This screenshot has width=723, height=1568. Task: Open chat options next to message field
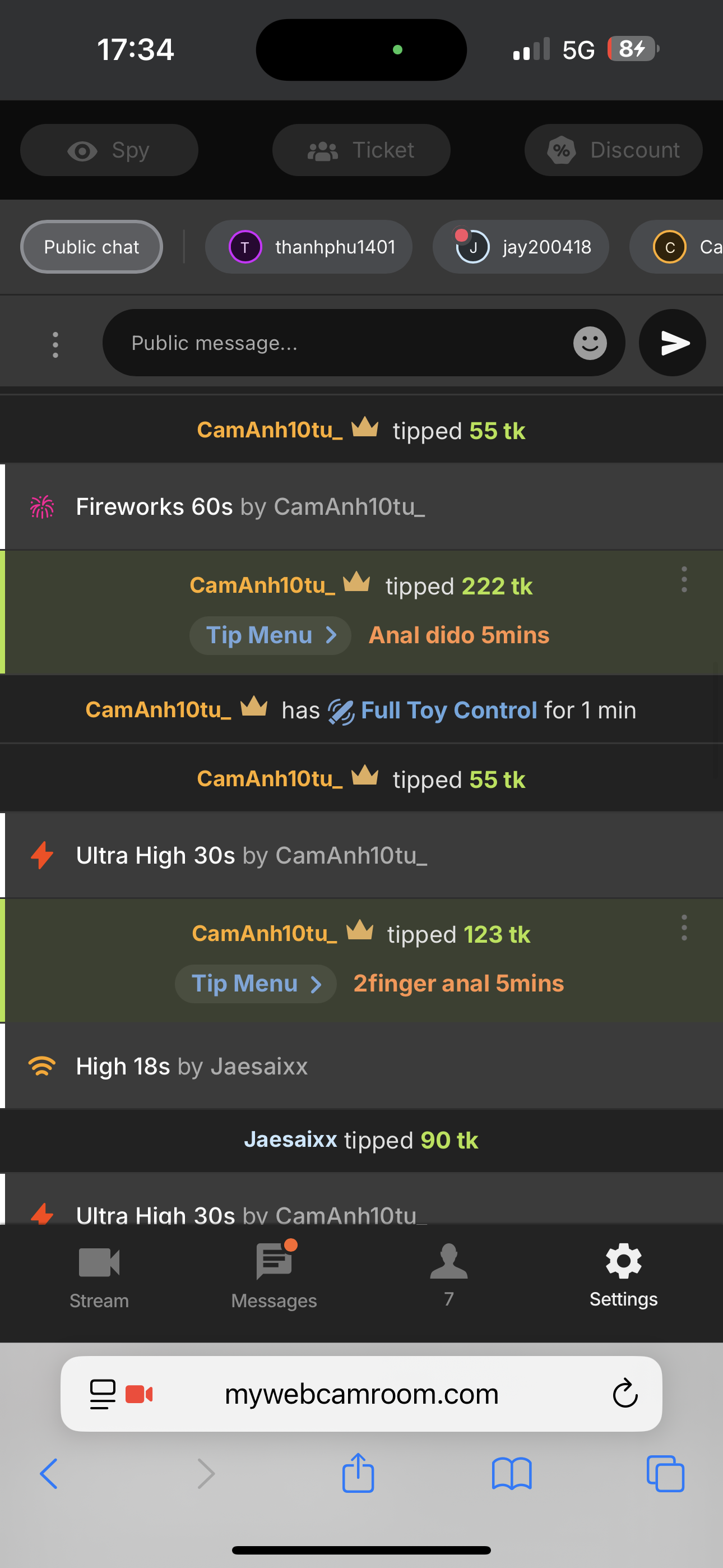click(x=55, y=344)
